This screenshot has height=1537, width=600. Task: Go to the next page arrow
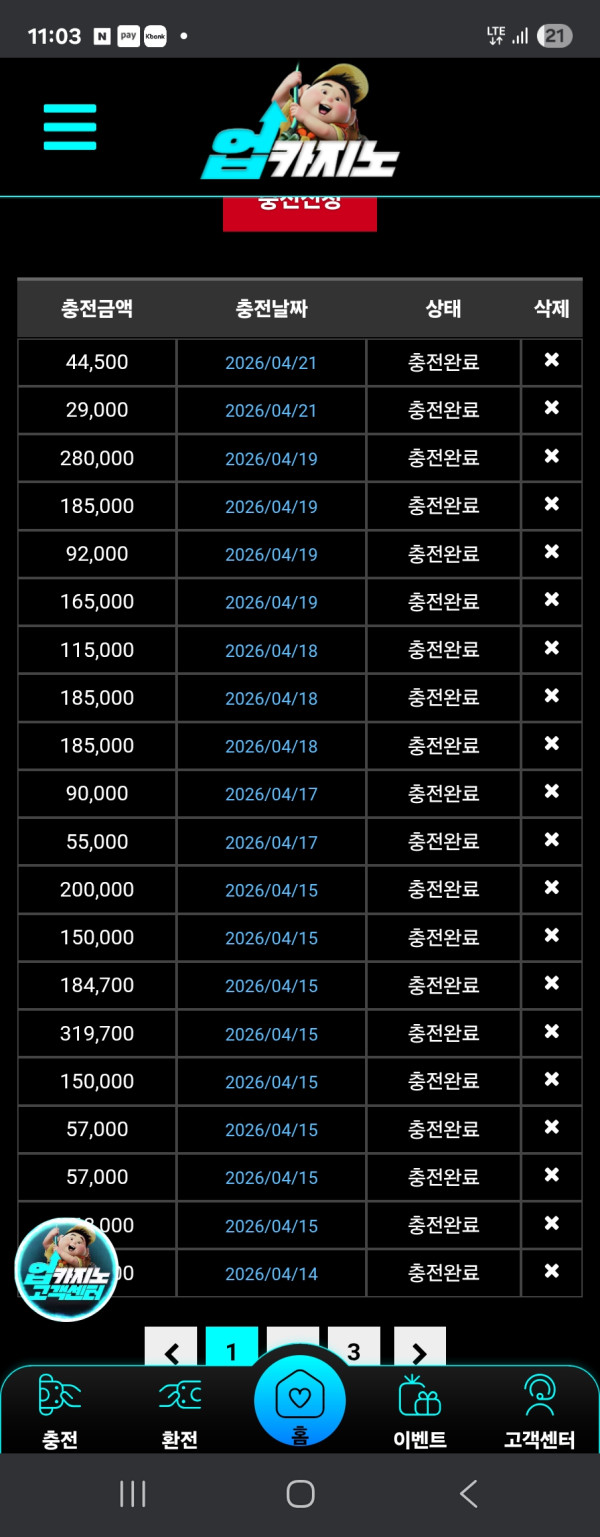[x=419, y=1351]
